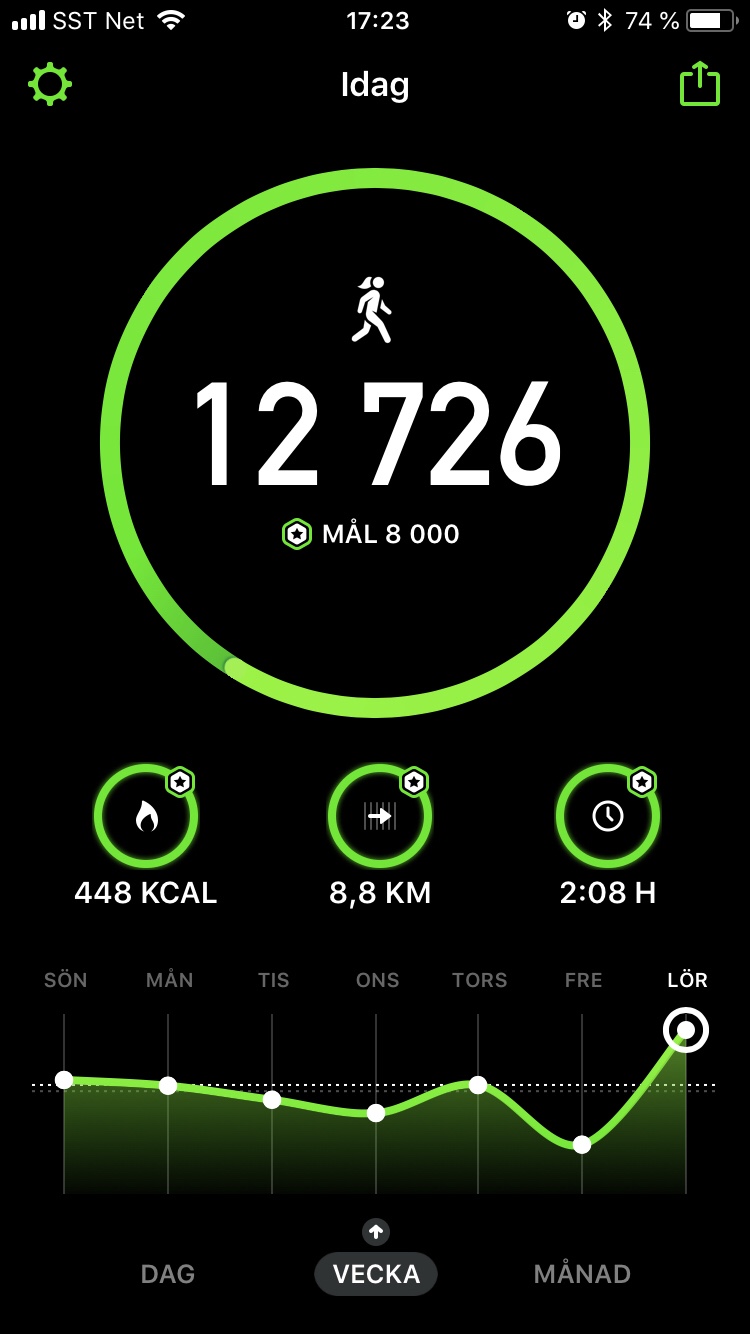Switch to the DAG view
This screenshot has width=750, height=1334.
pyautogui.click(x=168, y=1274)
